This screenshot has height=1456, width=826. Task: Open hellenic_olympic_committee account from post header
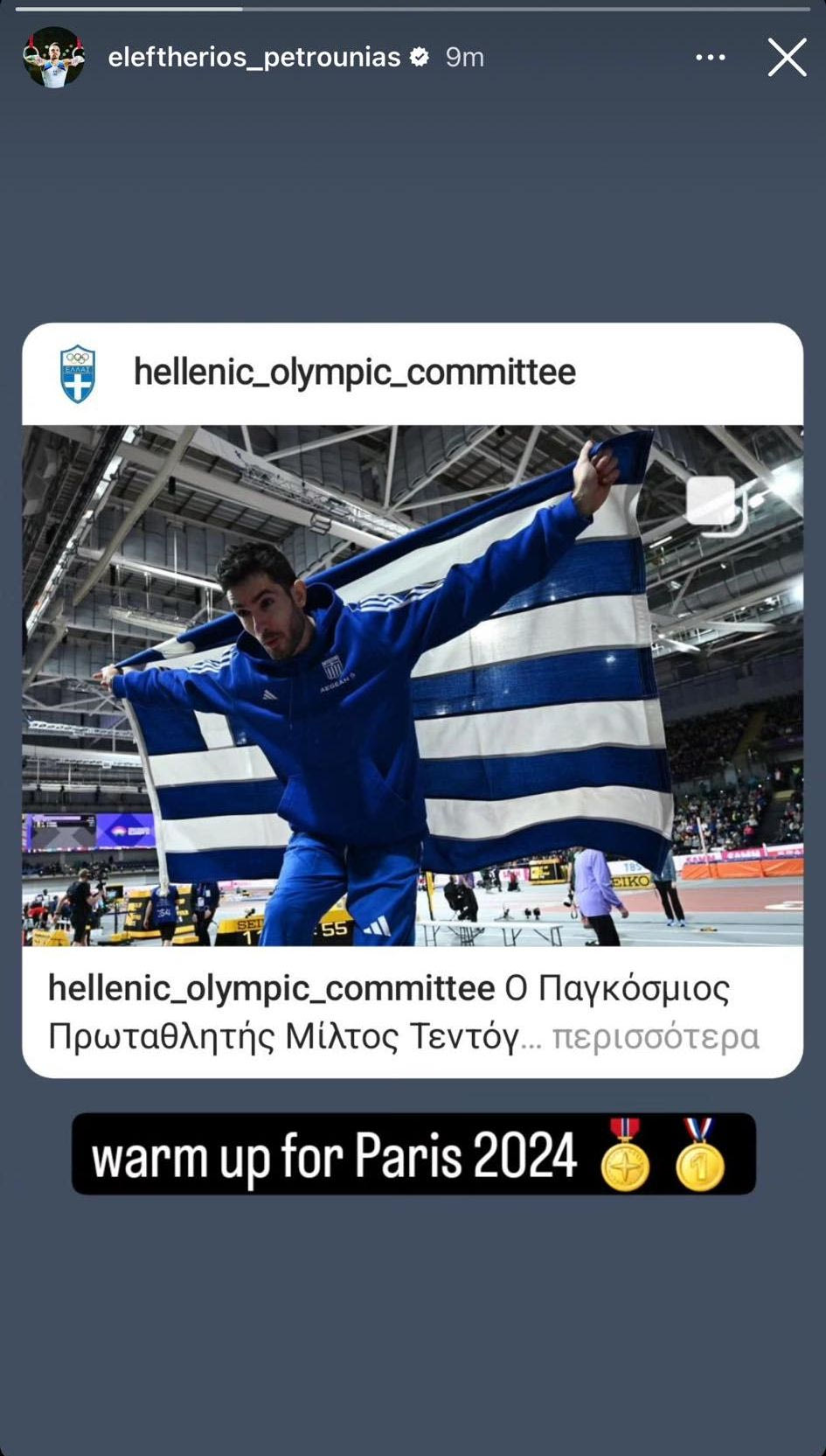click(354, 373)
